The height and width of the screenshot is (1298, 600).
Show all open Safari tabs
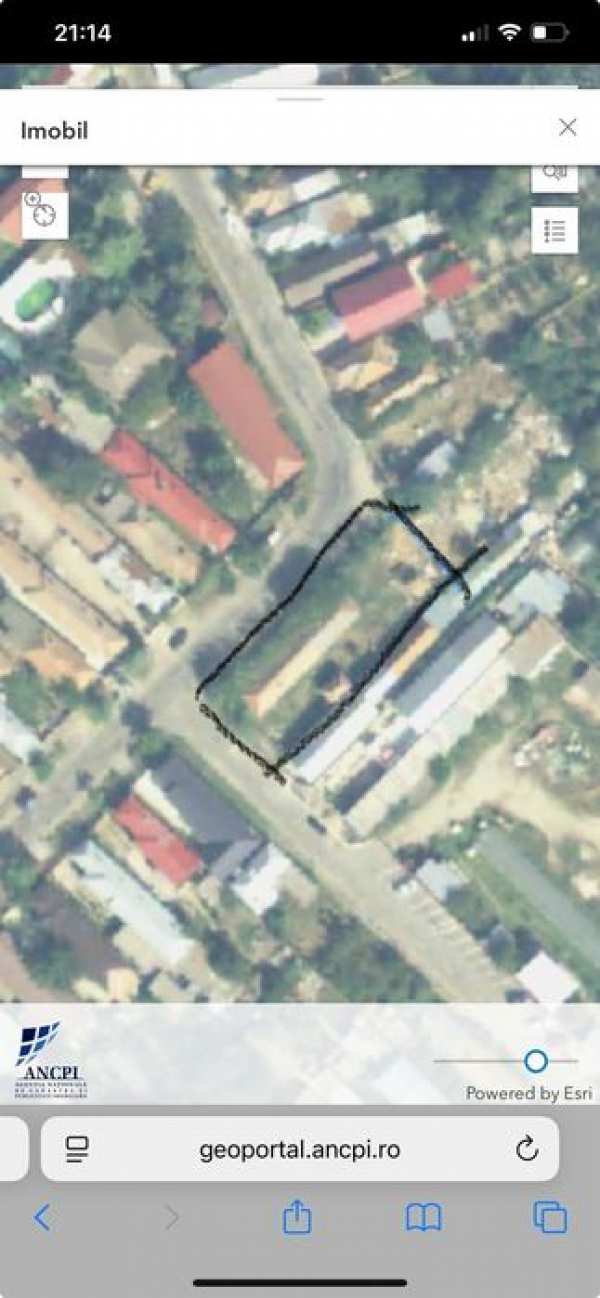pos(550,1217)
